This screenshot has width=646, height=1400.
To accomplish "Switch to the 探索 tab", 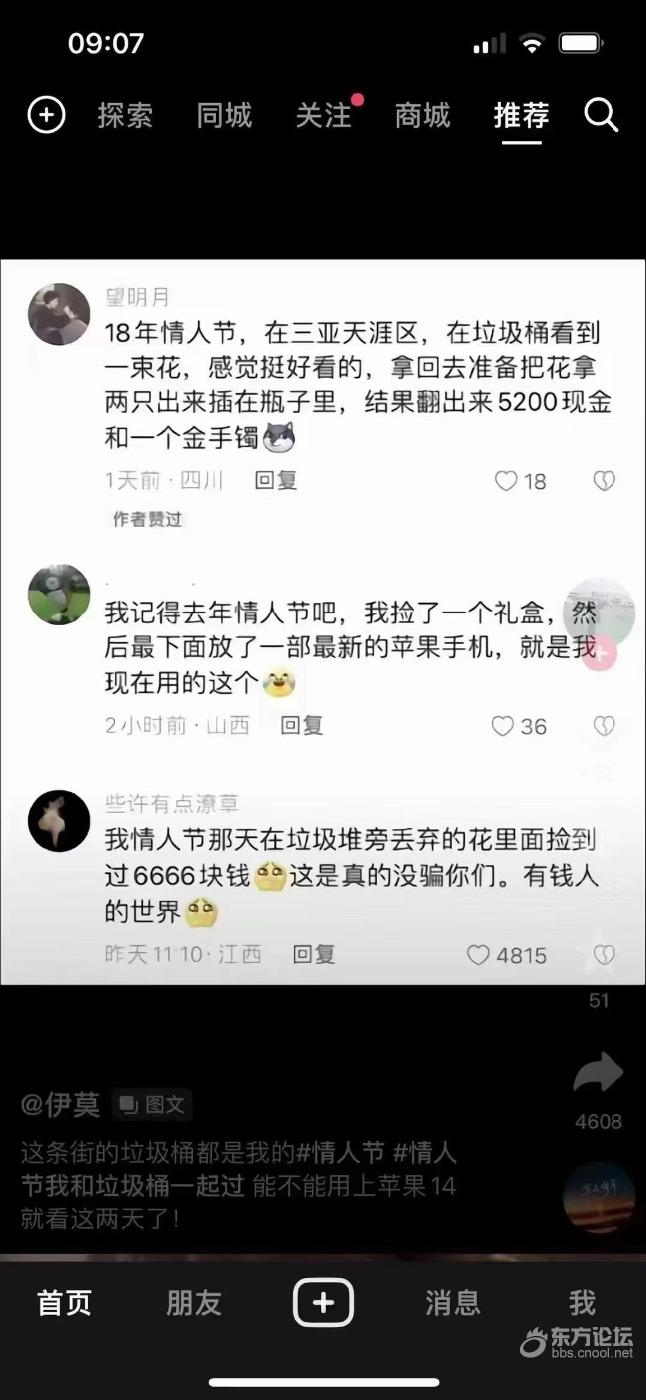I will click(125, 116).
